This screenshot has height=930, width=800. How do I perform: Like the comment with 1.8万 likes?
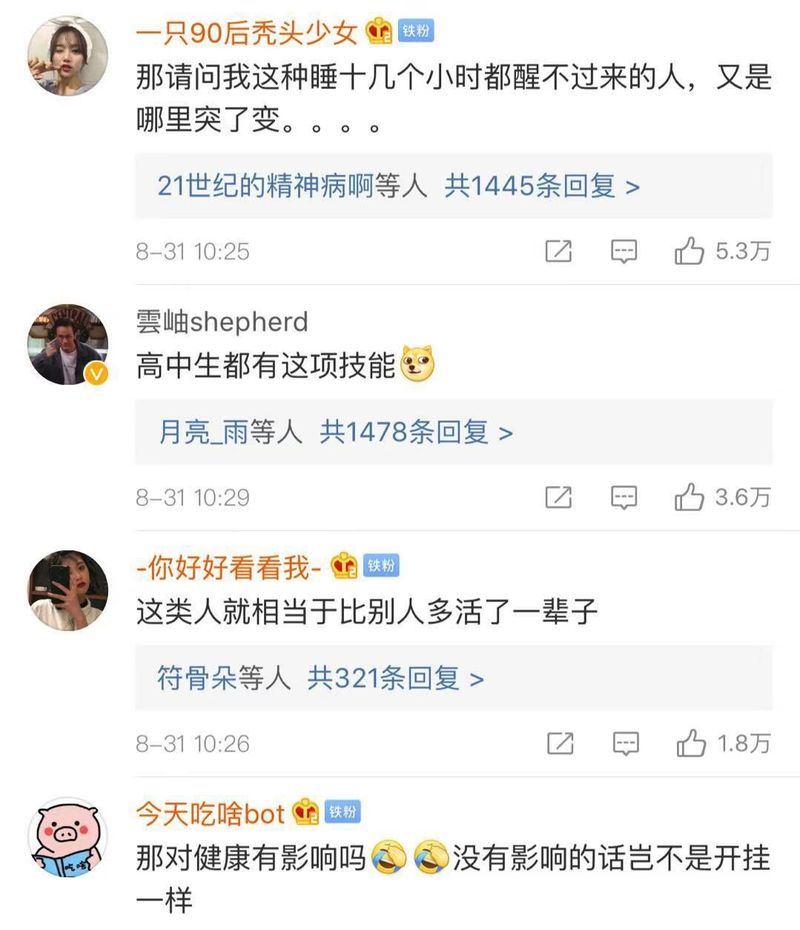pyautogui.click(x=690, y=743)
